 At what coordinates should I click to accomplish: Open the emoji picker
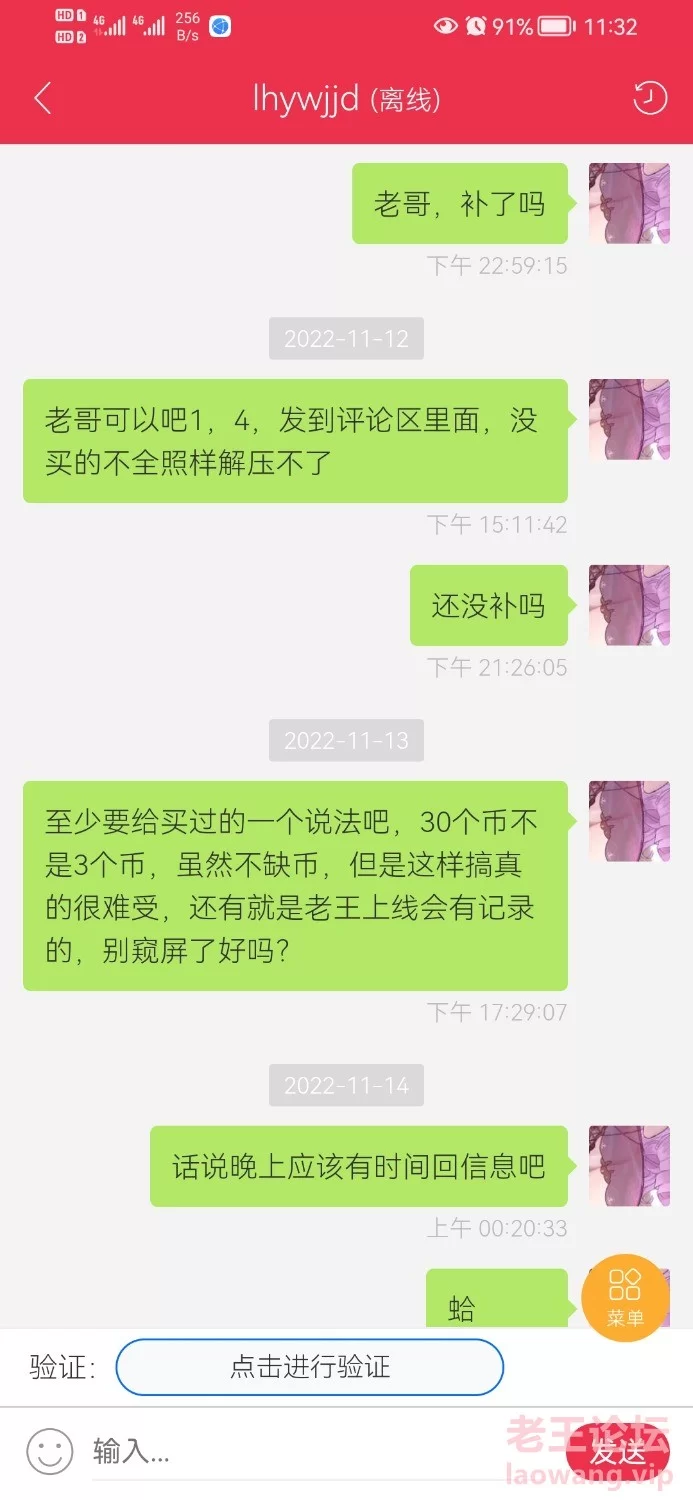[50, 1451]
